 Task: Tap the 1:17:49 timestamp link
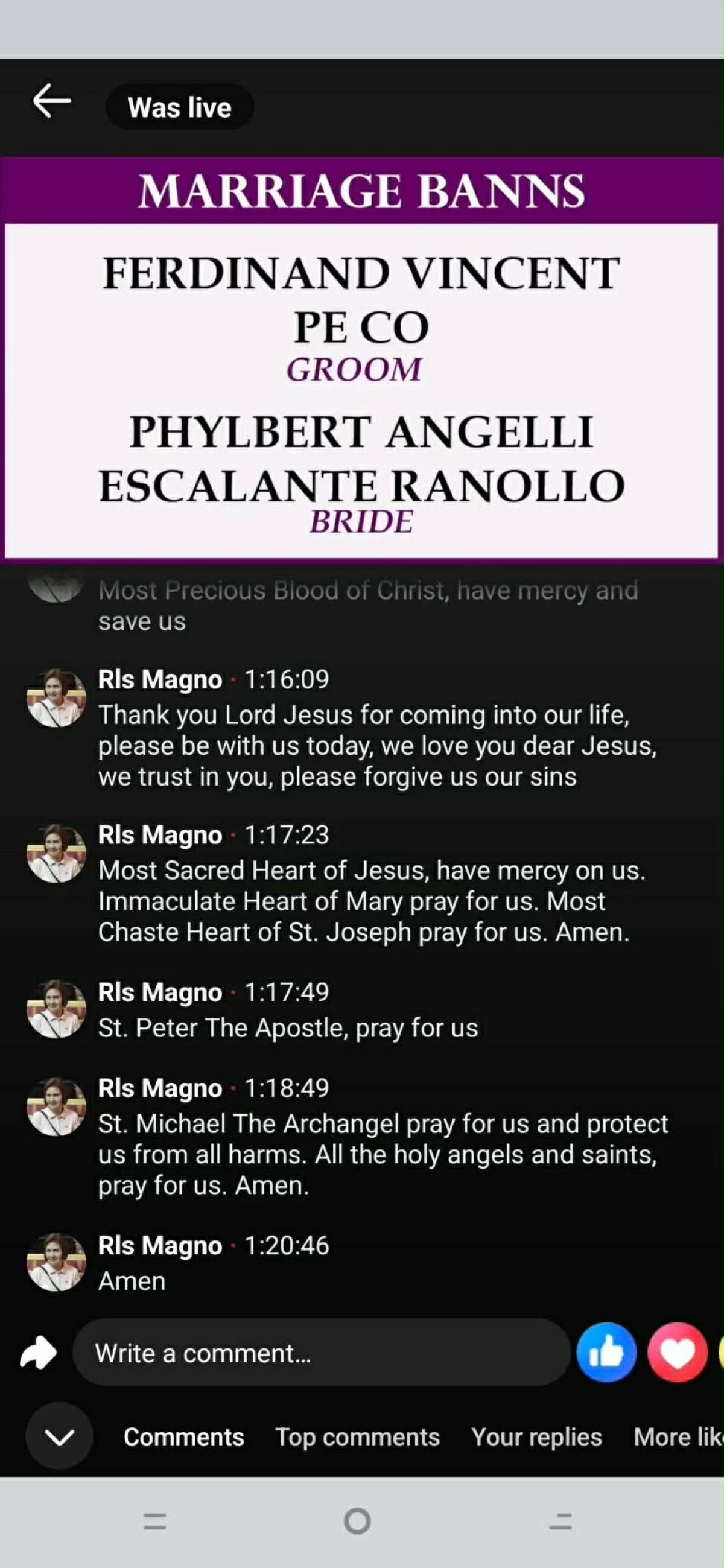pos(286,992)
